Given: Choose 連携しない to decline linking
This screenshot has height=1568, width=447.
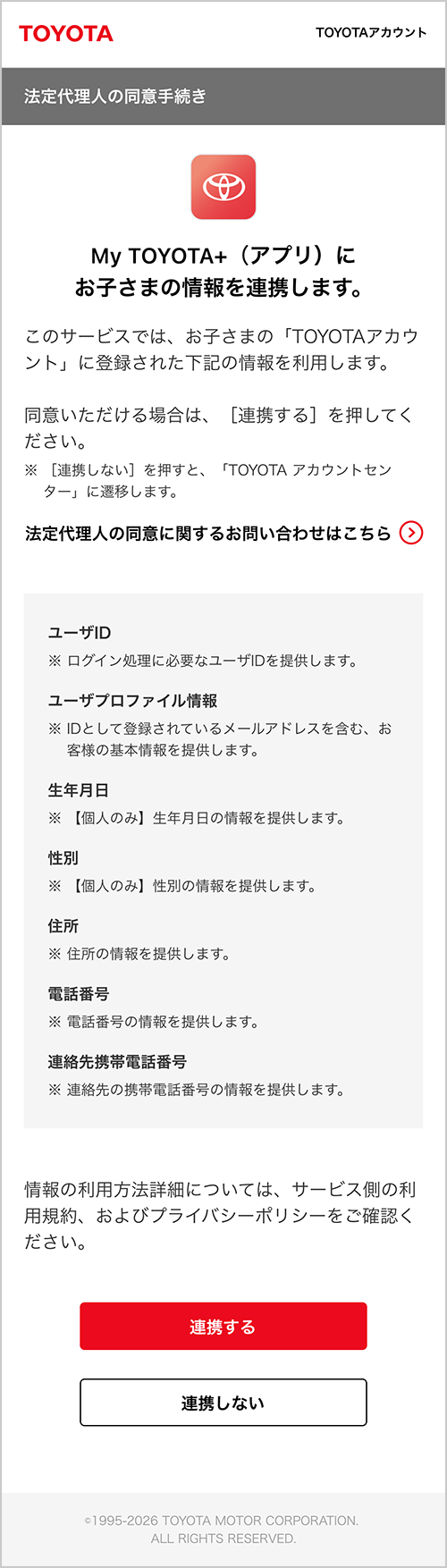Looking at the screenshot, I should (x=223, y=1403).
